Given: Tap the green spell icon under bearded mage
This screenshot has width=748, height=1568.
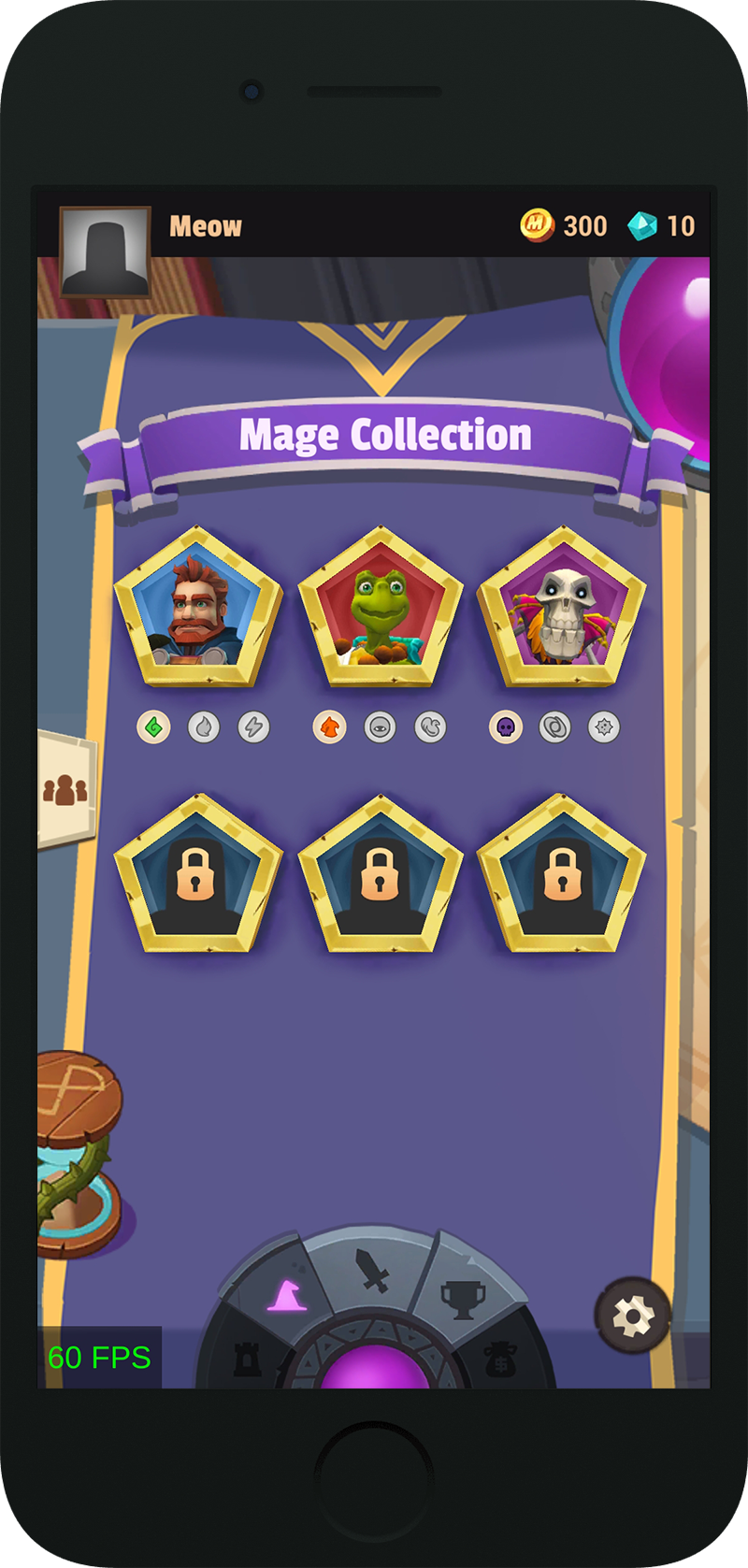Looking at the screenshot, I should pos(154,726).
